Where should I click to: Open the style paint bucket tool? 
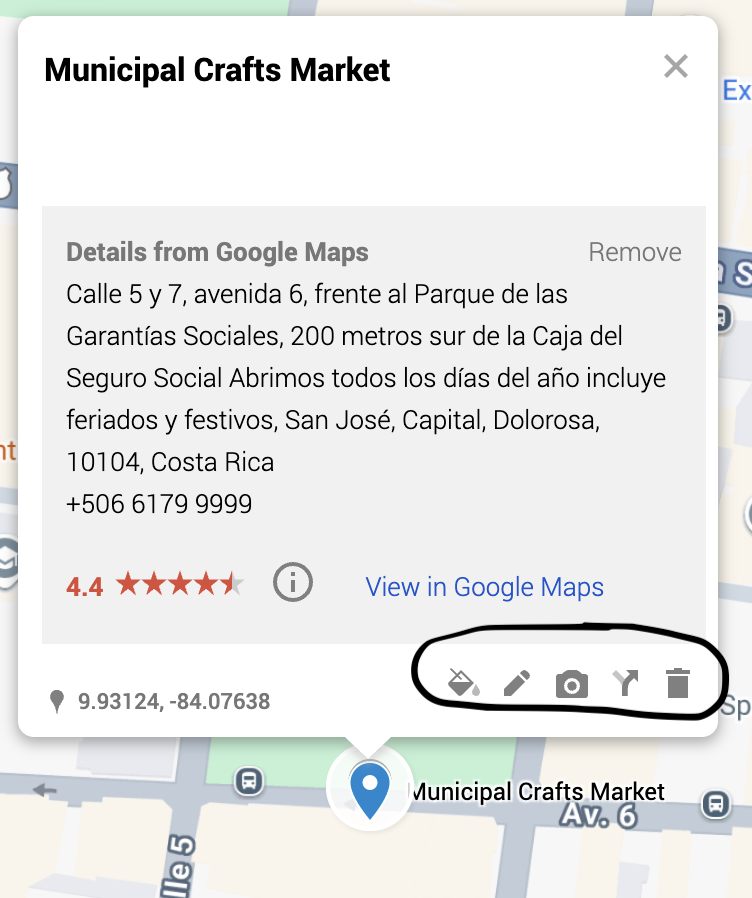tap(462, 684)
